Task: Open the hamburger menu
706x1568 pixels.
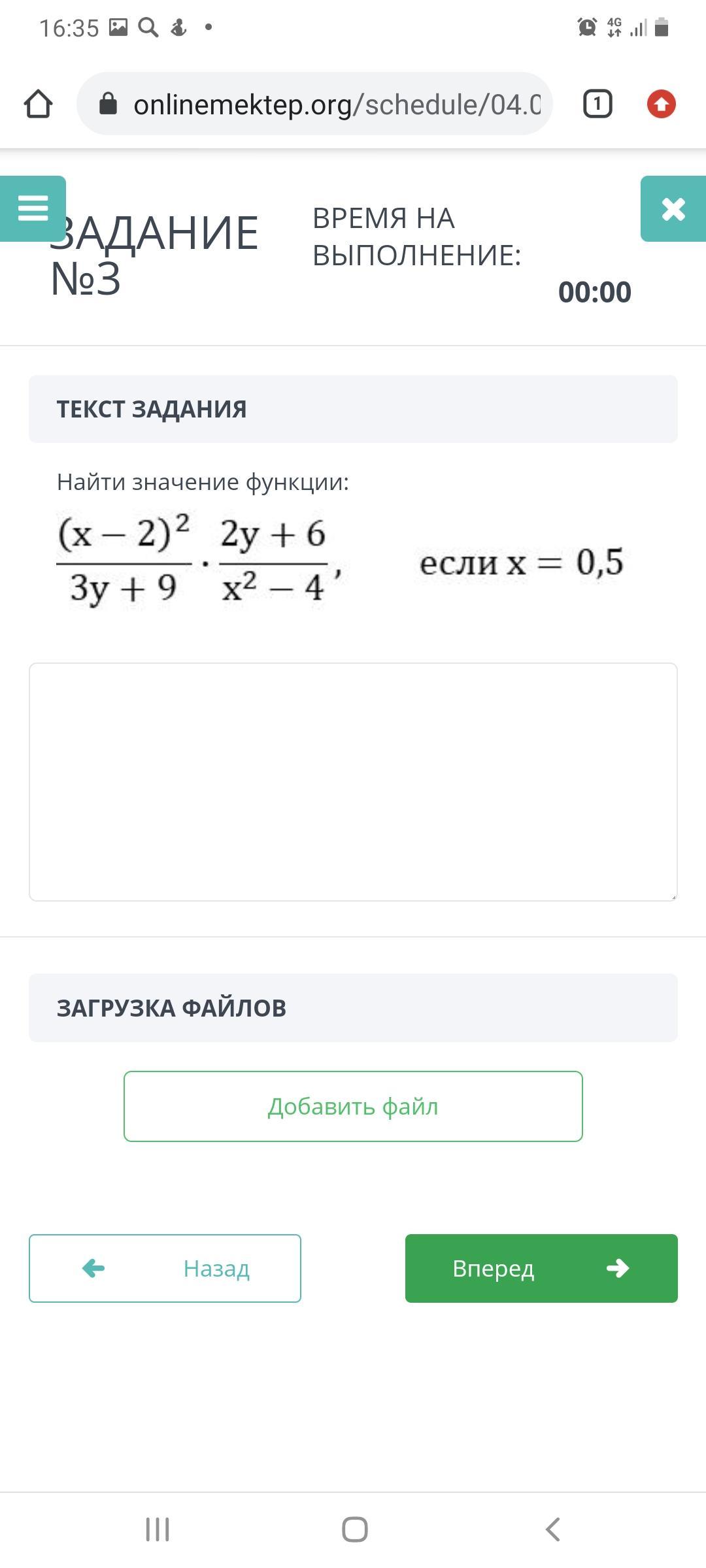Action: click(x=33, y=208)
